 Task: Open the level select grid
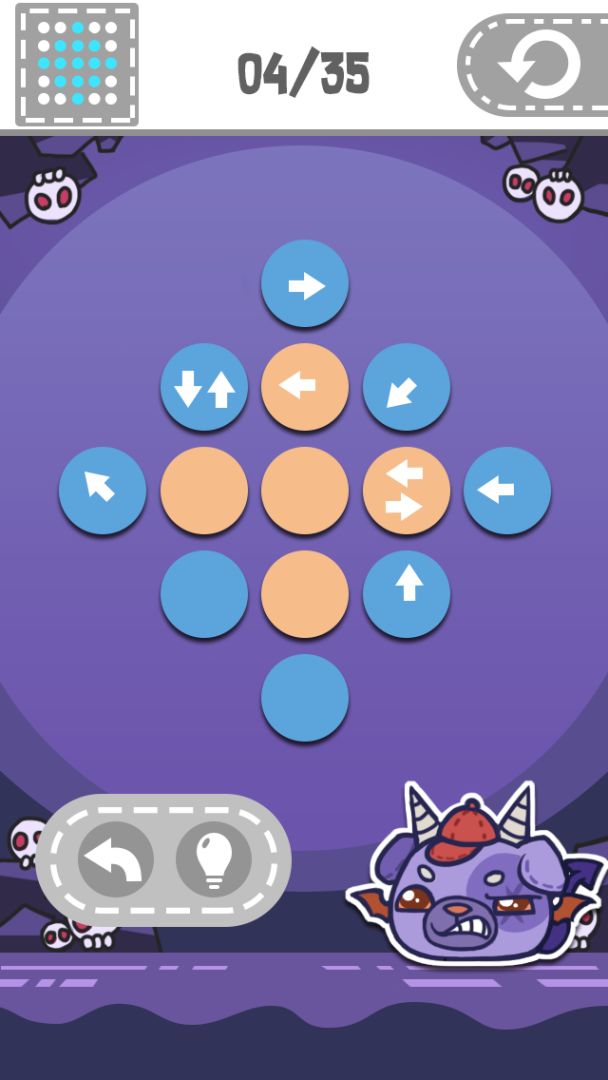pos(77,64)
